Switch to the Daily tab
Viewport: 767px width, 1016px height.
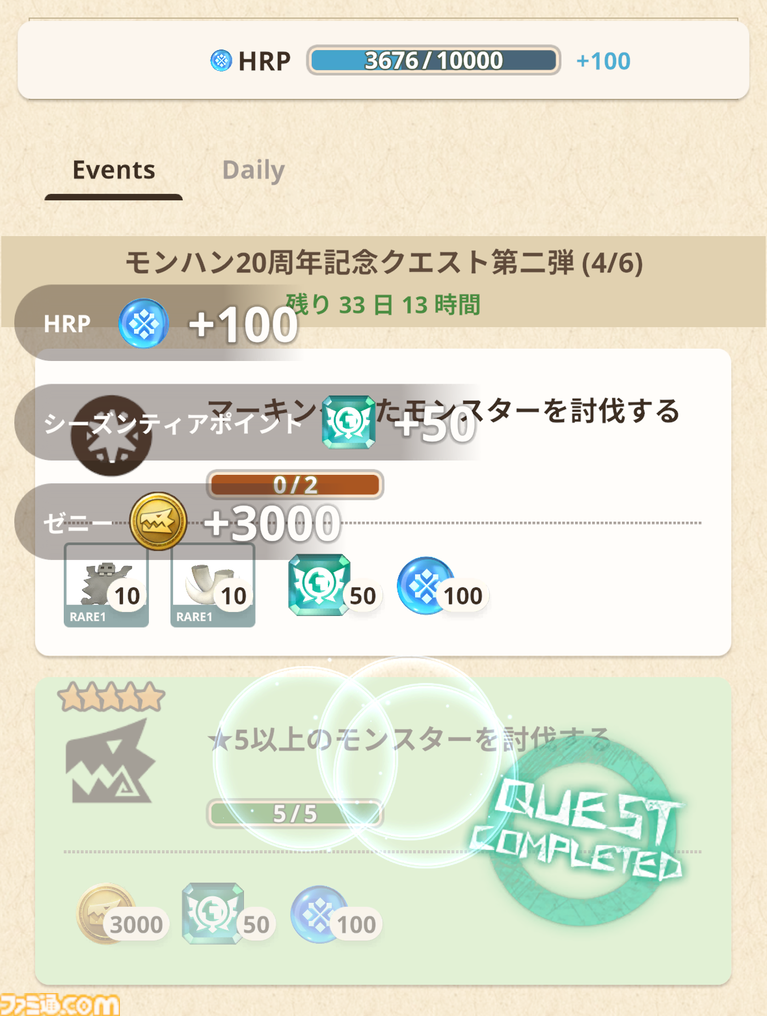pos(253,171)
